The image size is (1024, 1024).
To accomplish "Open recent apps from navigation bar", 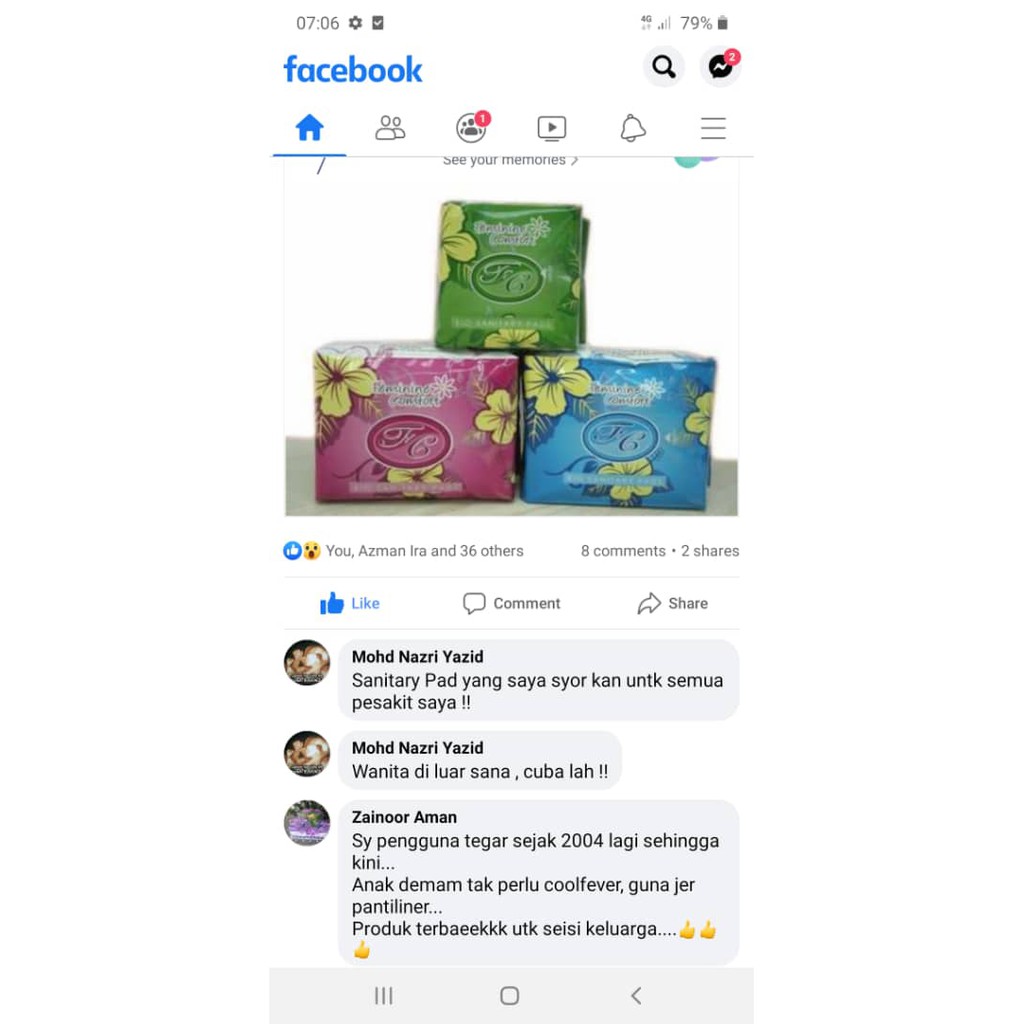I will coord(383,995).
